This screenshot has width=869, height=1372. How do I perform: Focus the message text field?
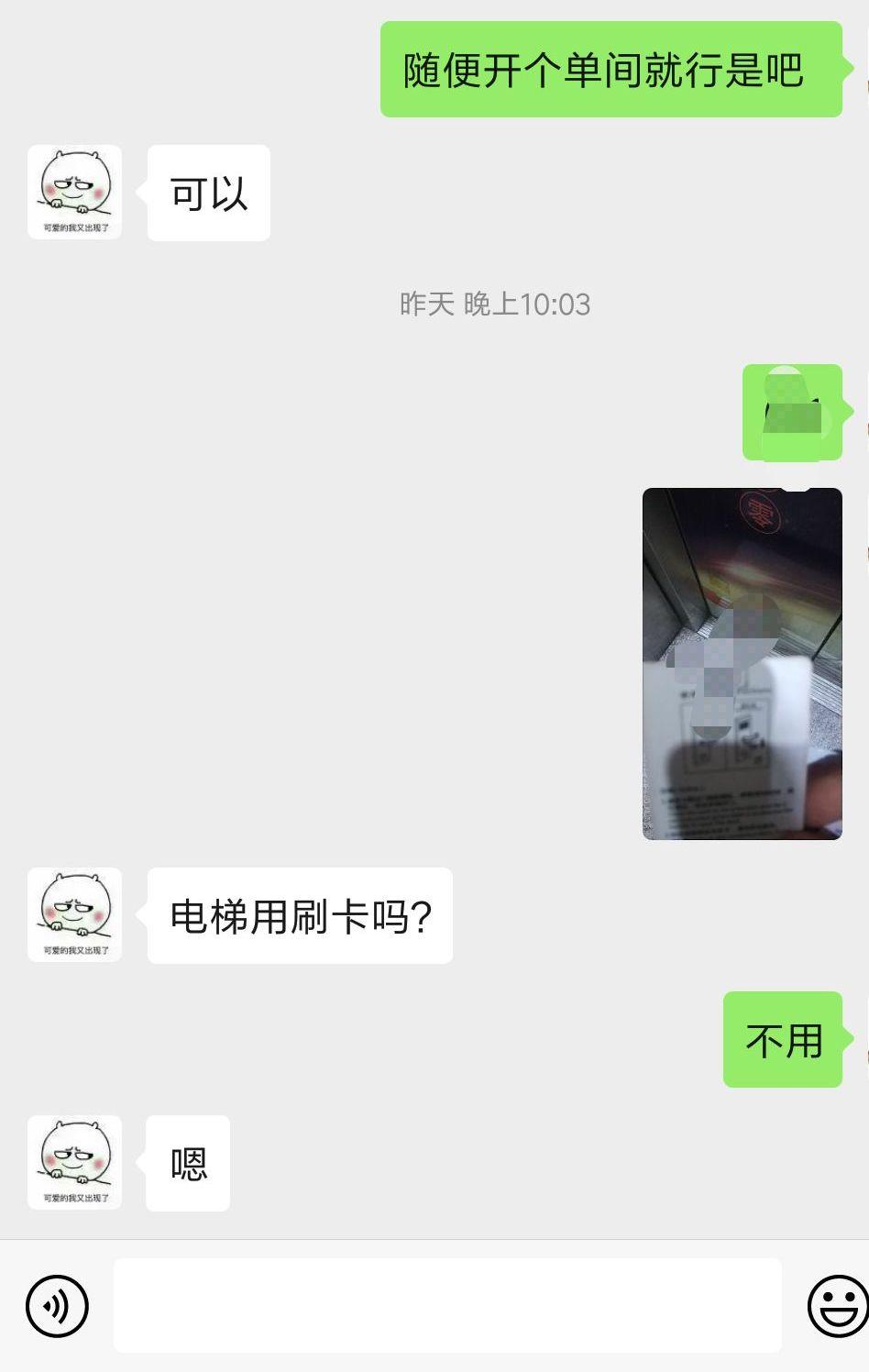pyautogui.click(x=447, y=1305)
